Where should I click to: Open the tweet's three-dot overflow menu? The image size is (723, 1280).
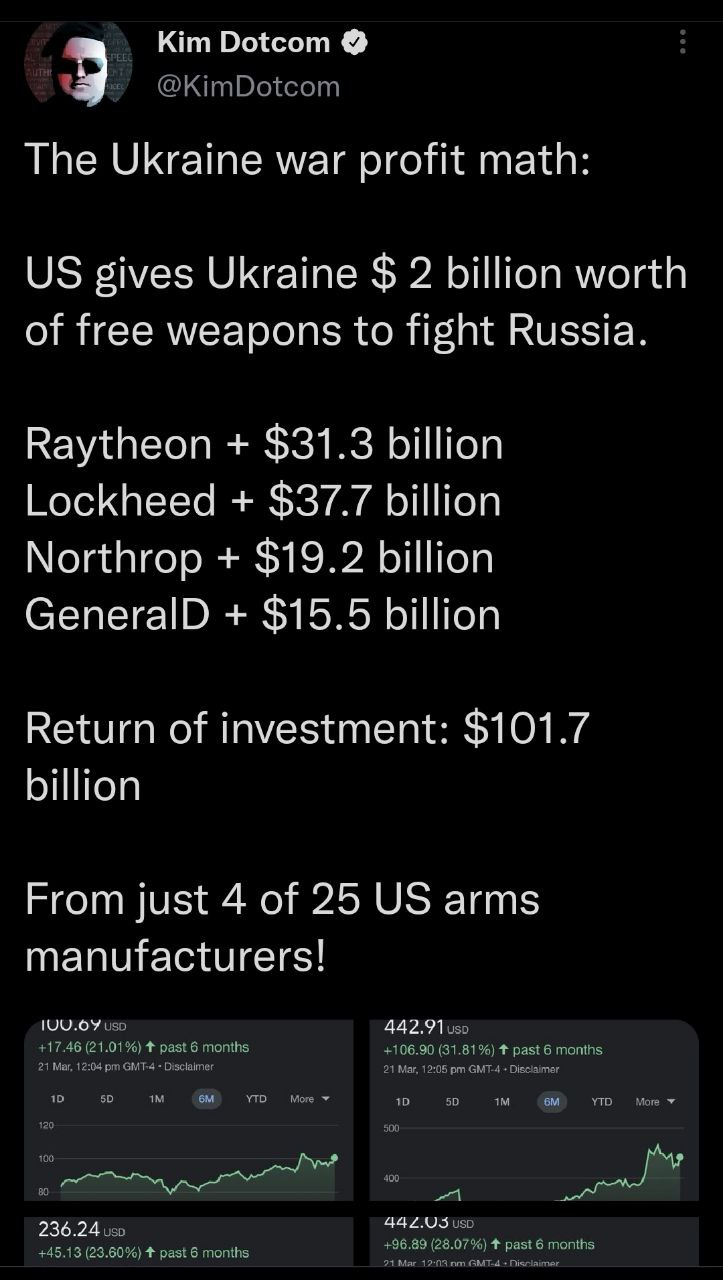[x=682, y=42]
